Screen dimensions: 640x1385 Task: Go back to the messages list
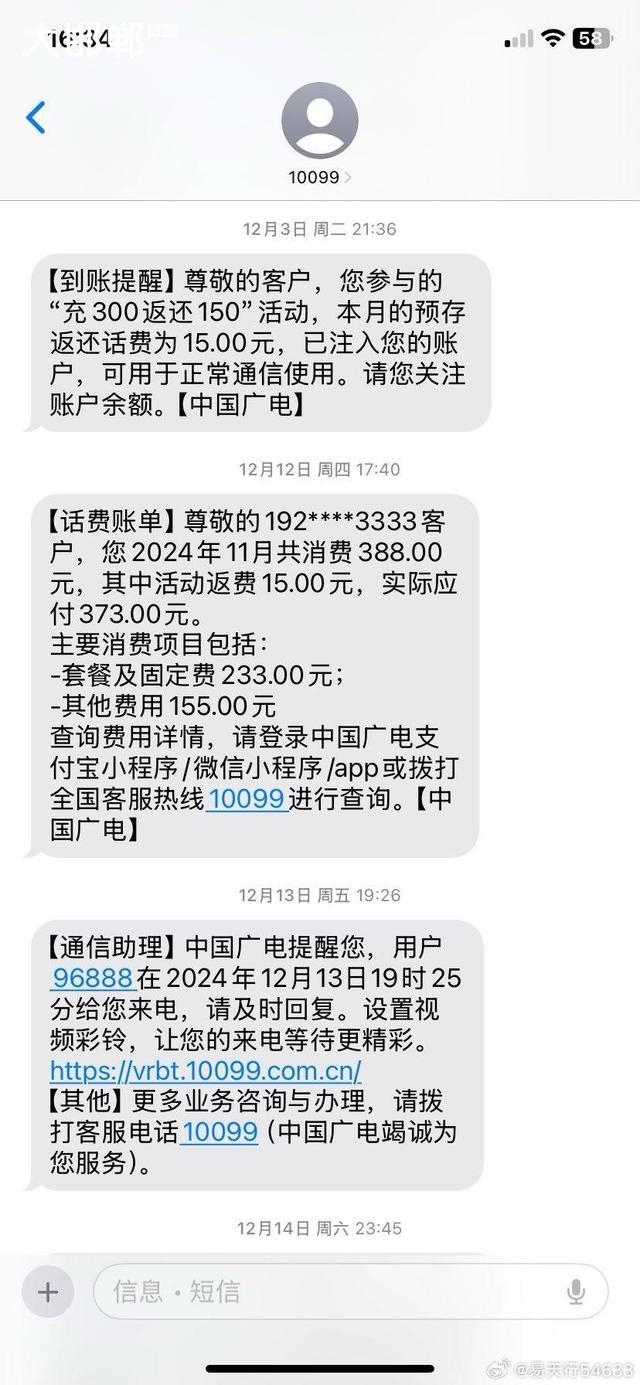[x=36, y=118]
